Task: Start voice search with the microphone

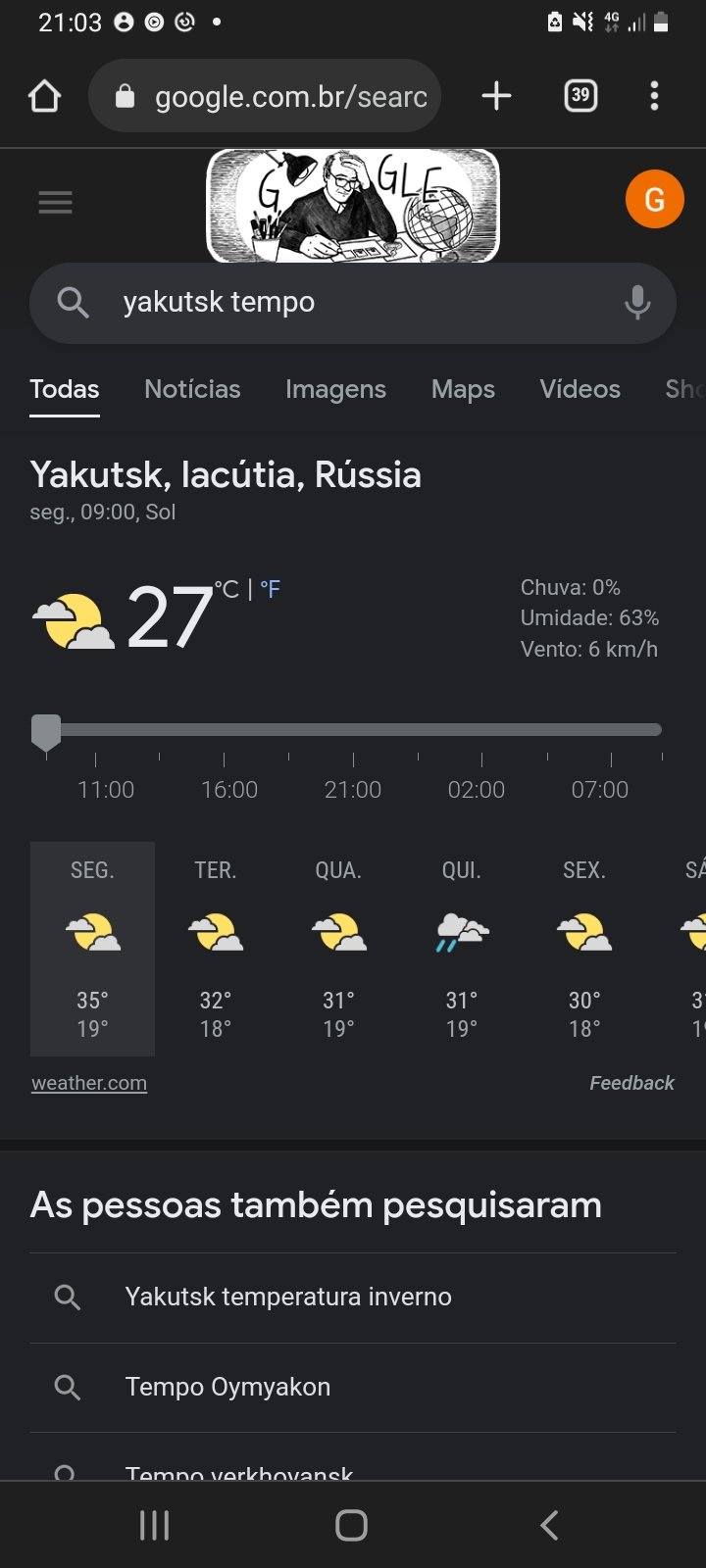Action: pyautogui.click(x=637, y=303)
